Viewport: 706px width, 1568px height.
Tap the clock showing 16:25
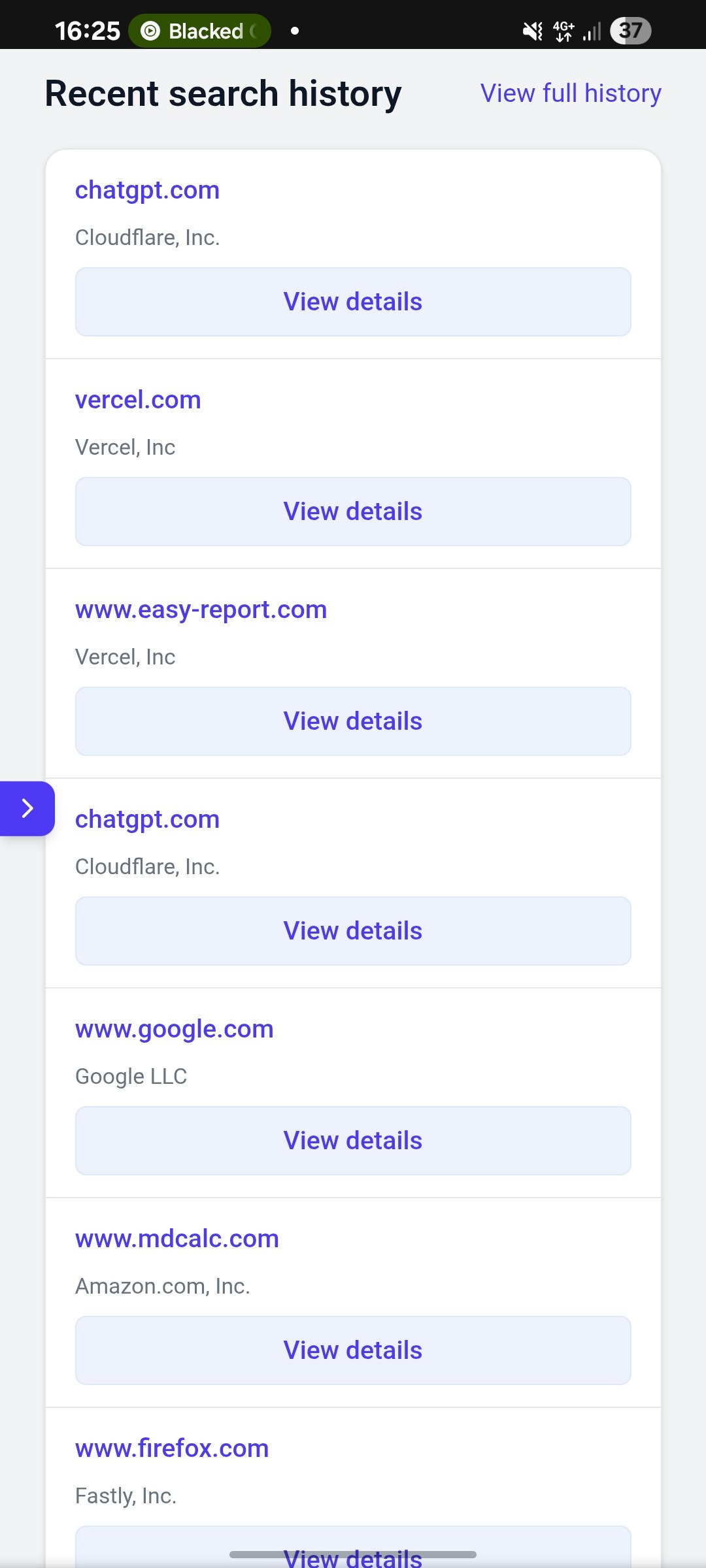(x=88, y=30)
